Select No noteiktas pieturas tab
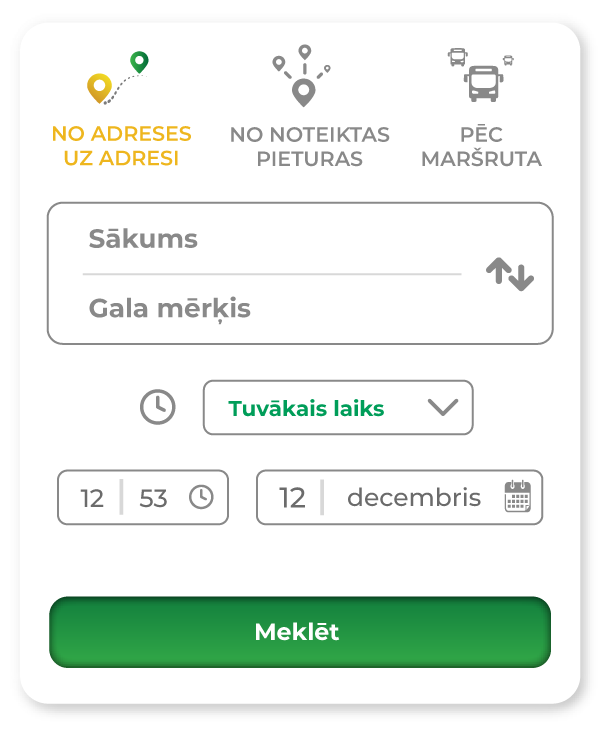The width and height of the screenshot is (600, 737). [x=309, y=110]
